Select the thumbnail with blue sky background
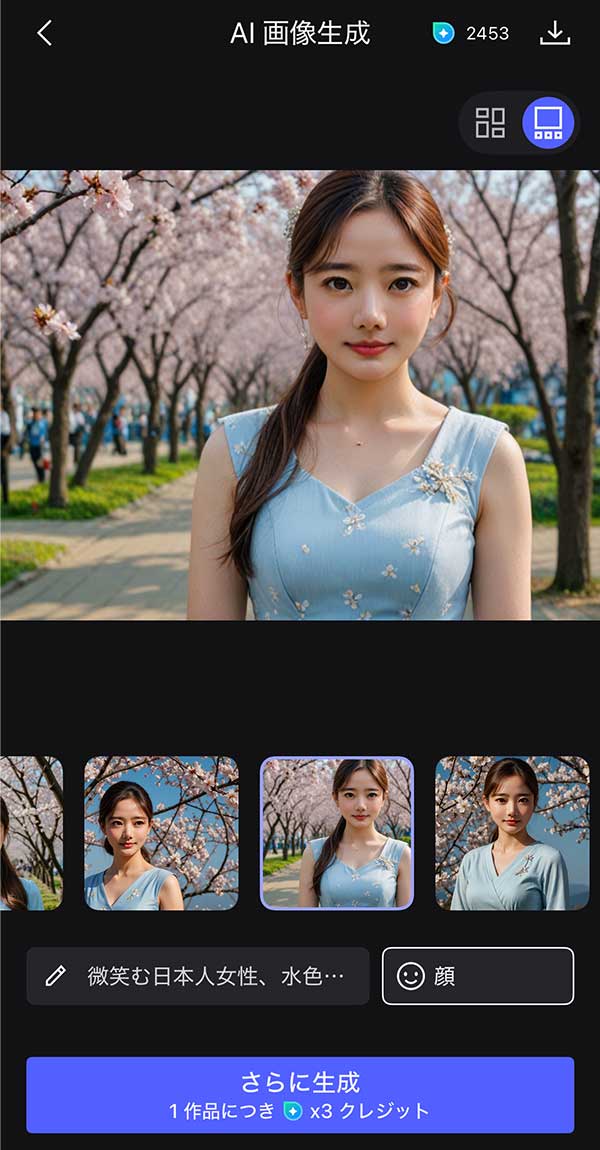This screenshot has width=600, height=1150. click(x=161, y=833)
